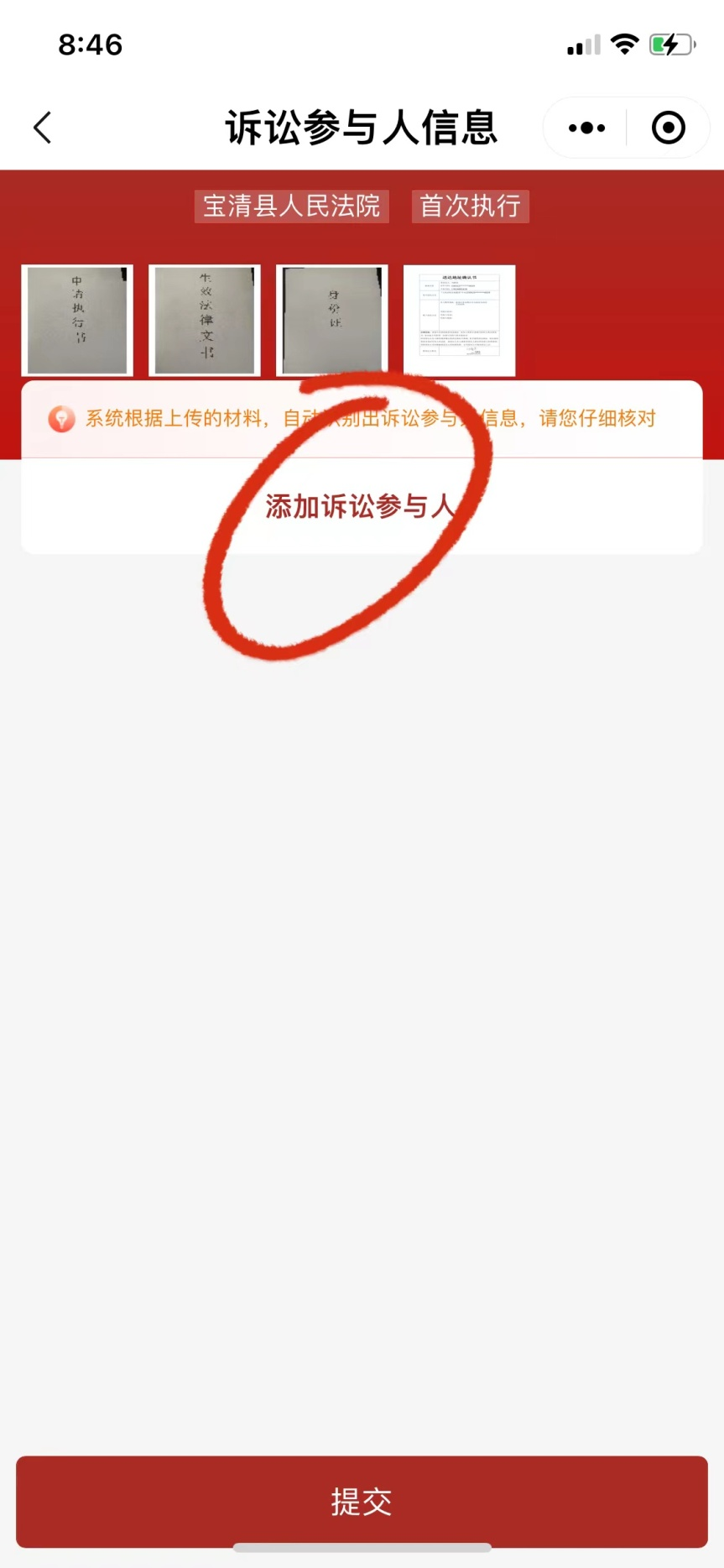Open the 身份证 uploaded image
724x1568 pixels.
332,321
